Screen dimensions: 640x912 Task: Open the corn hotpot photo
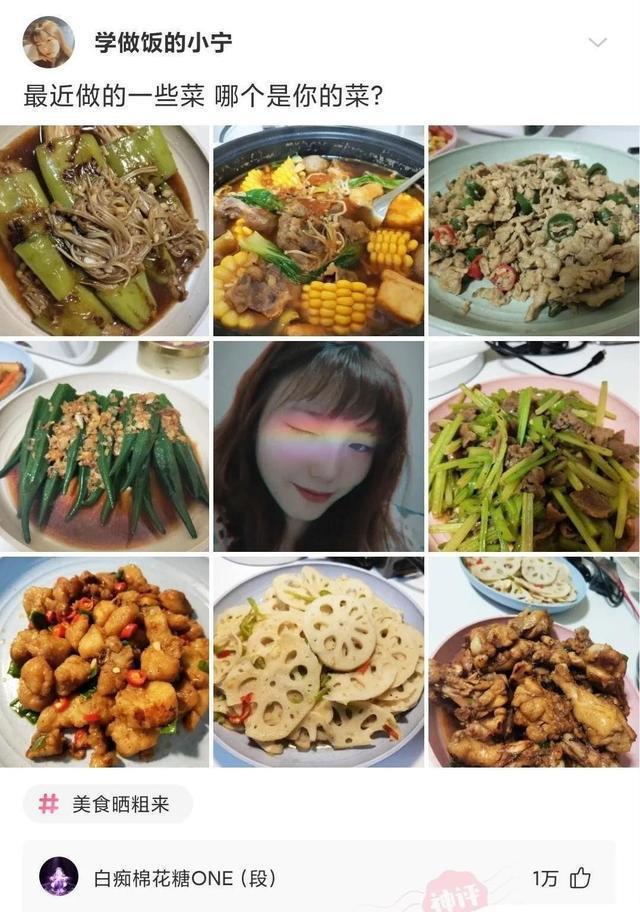pos(319,230)
